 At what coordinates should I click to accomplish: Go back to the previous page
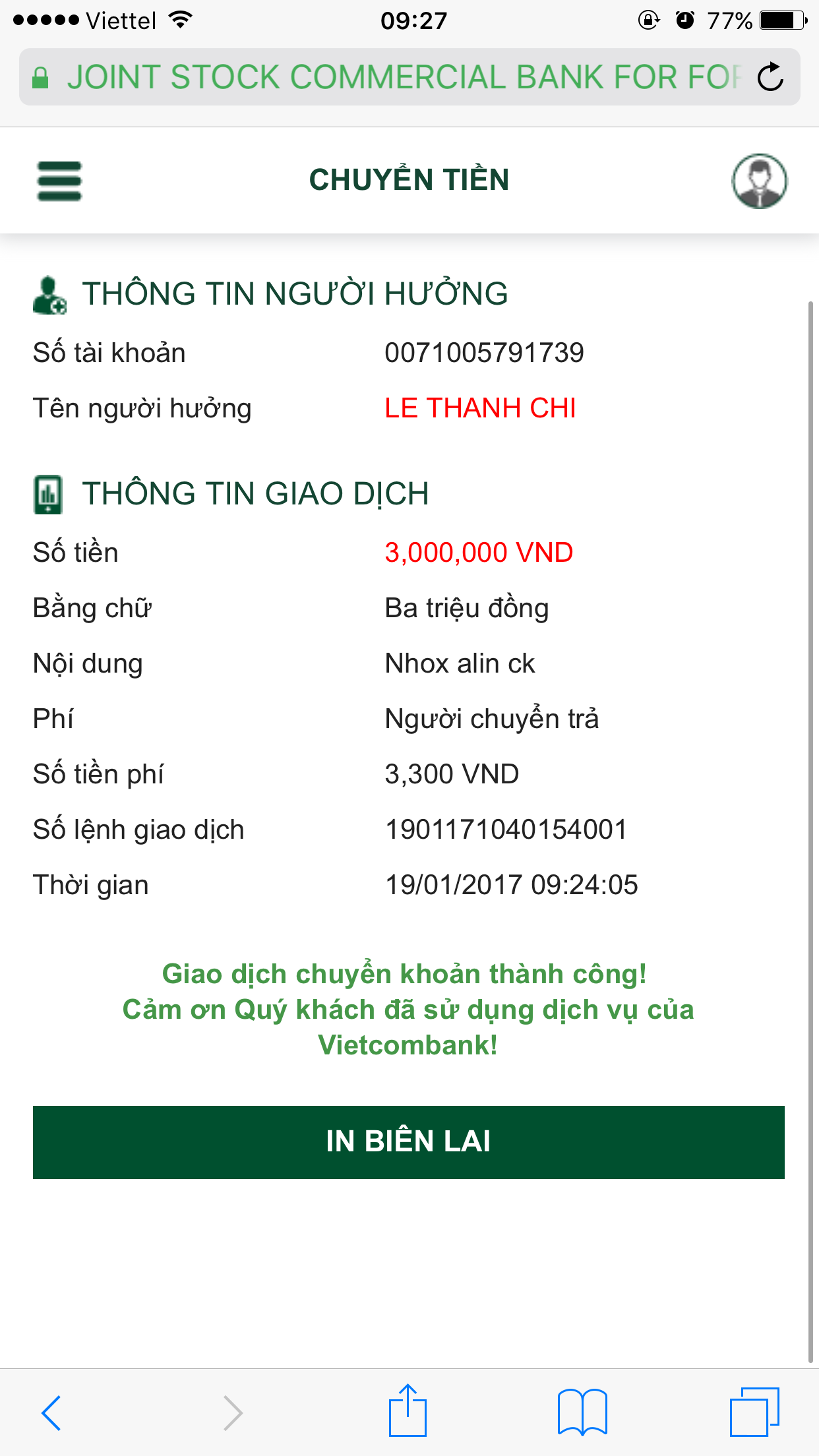(x=51, y=1412)
